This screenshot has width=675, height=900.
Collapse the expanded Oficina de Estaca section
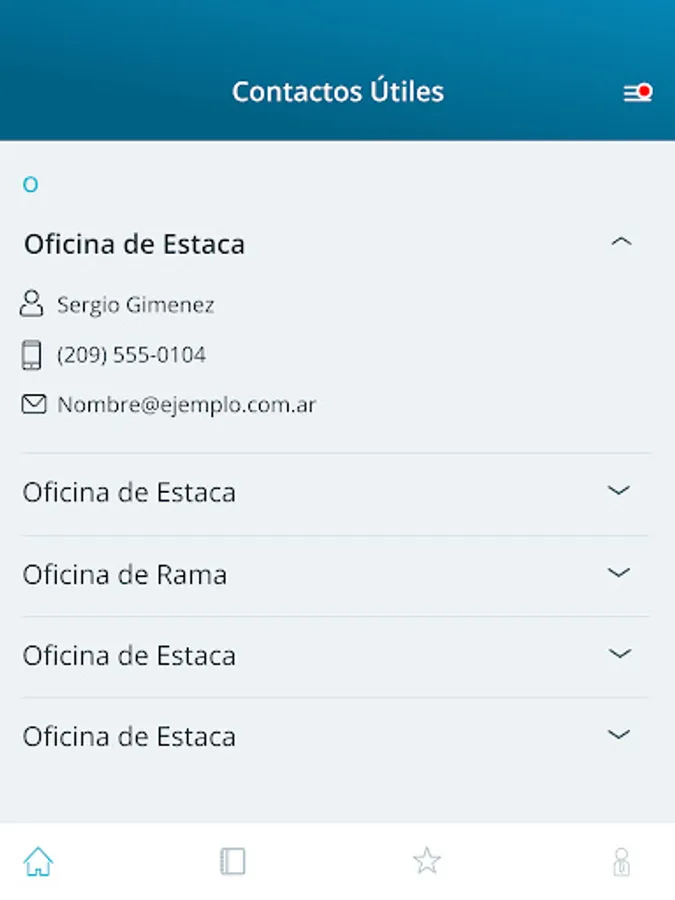621,242
